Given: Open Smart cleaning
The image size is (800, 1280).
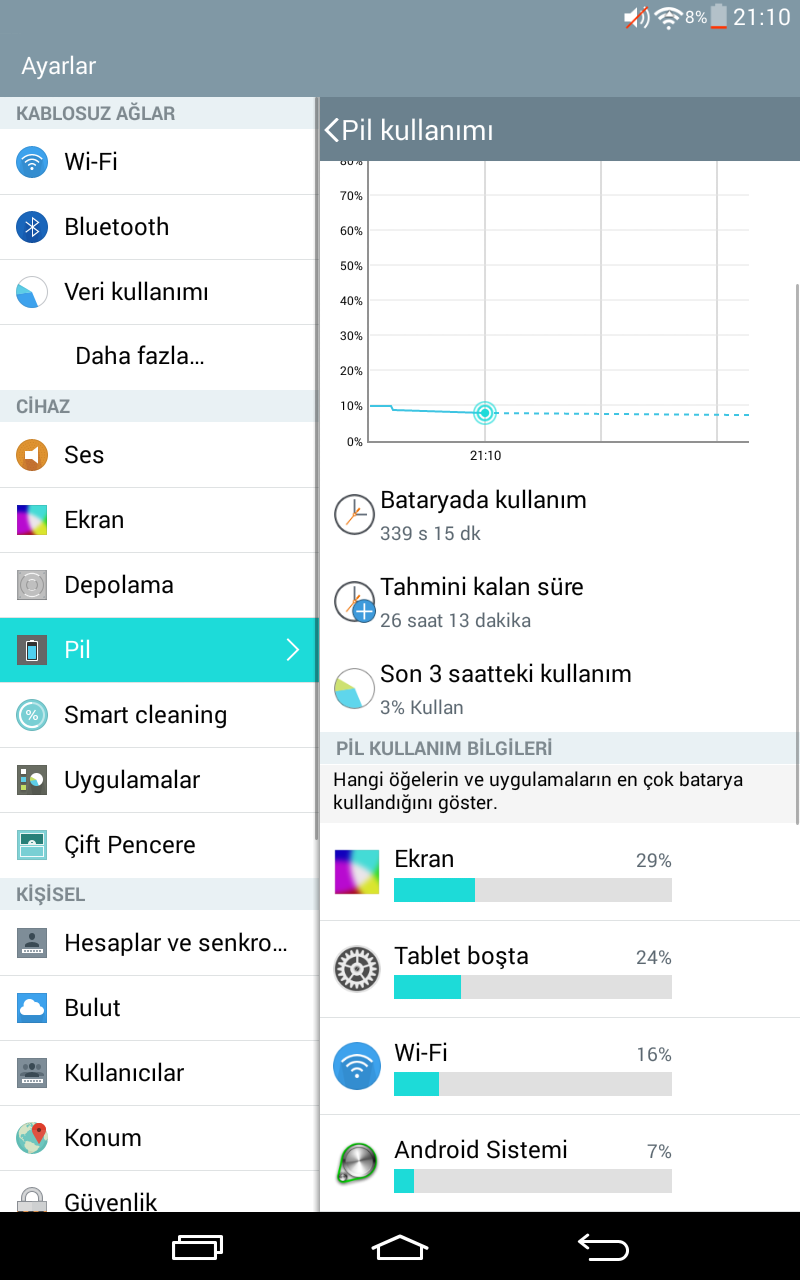Looking at the screenshot, I should (x=158, y=715).
